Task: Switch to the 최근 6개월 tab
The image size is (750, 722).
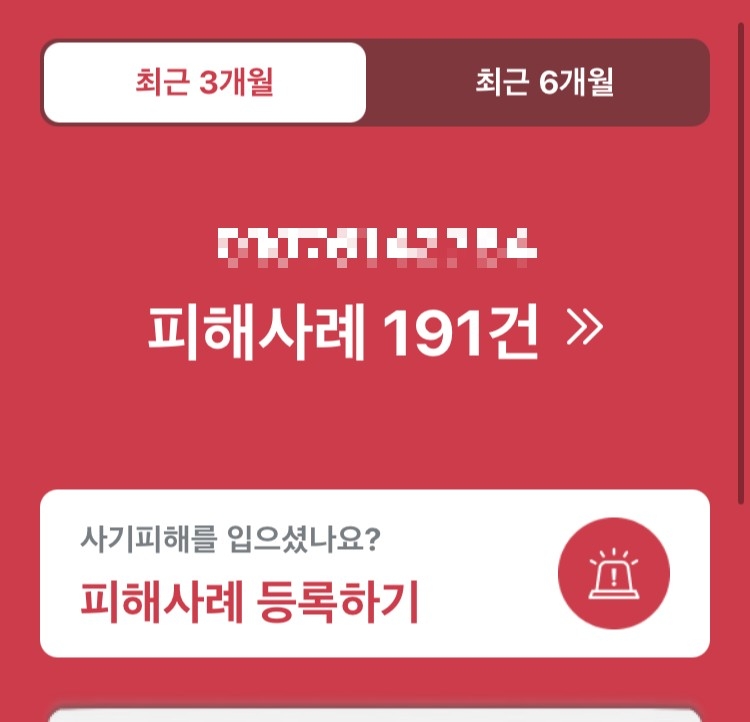Action: coord(543,83)
